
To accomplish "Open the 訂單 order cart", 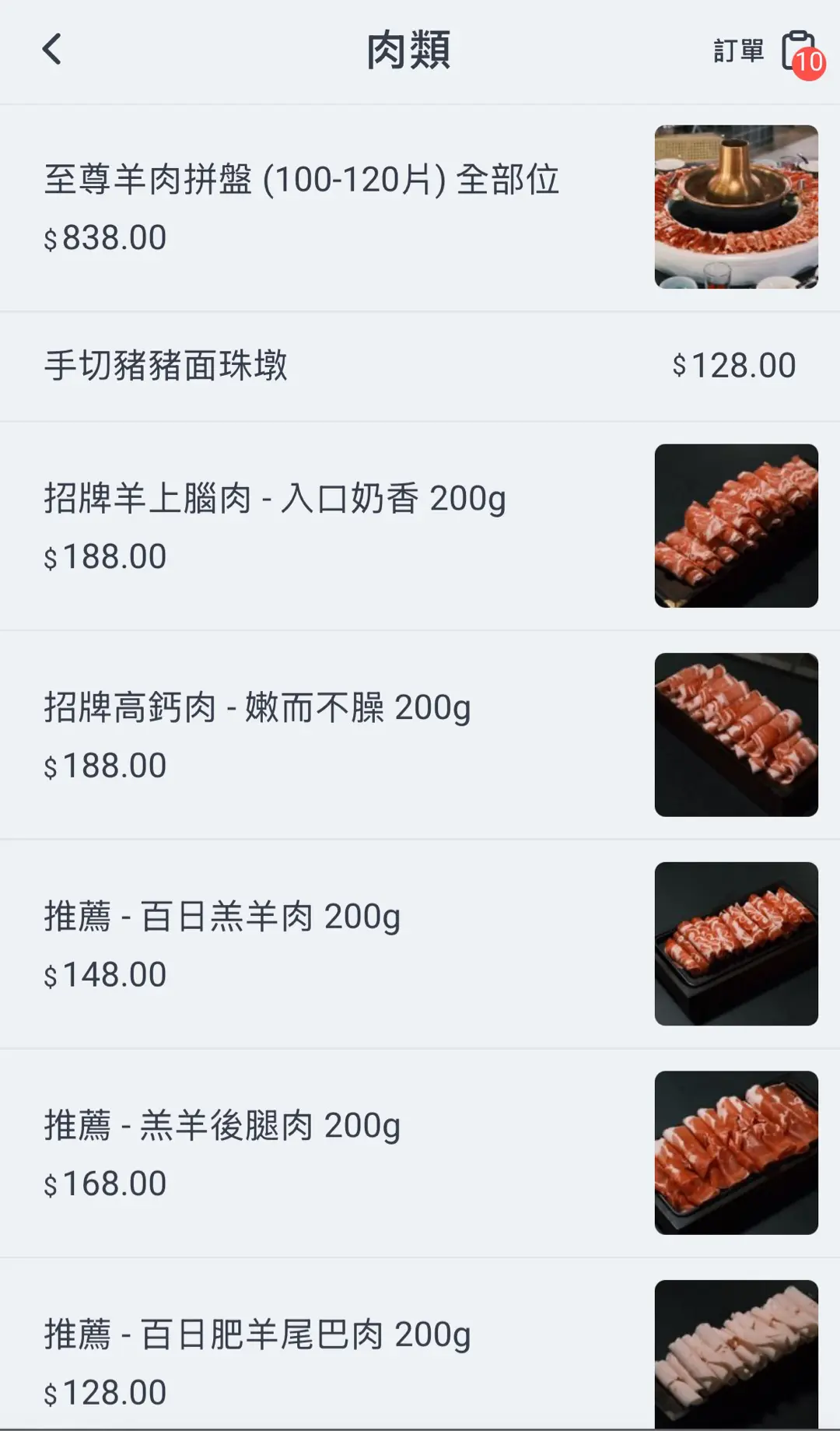I will (765, 51).
